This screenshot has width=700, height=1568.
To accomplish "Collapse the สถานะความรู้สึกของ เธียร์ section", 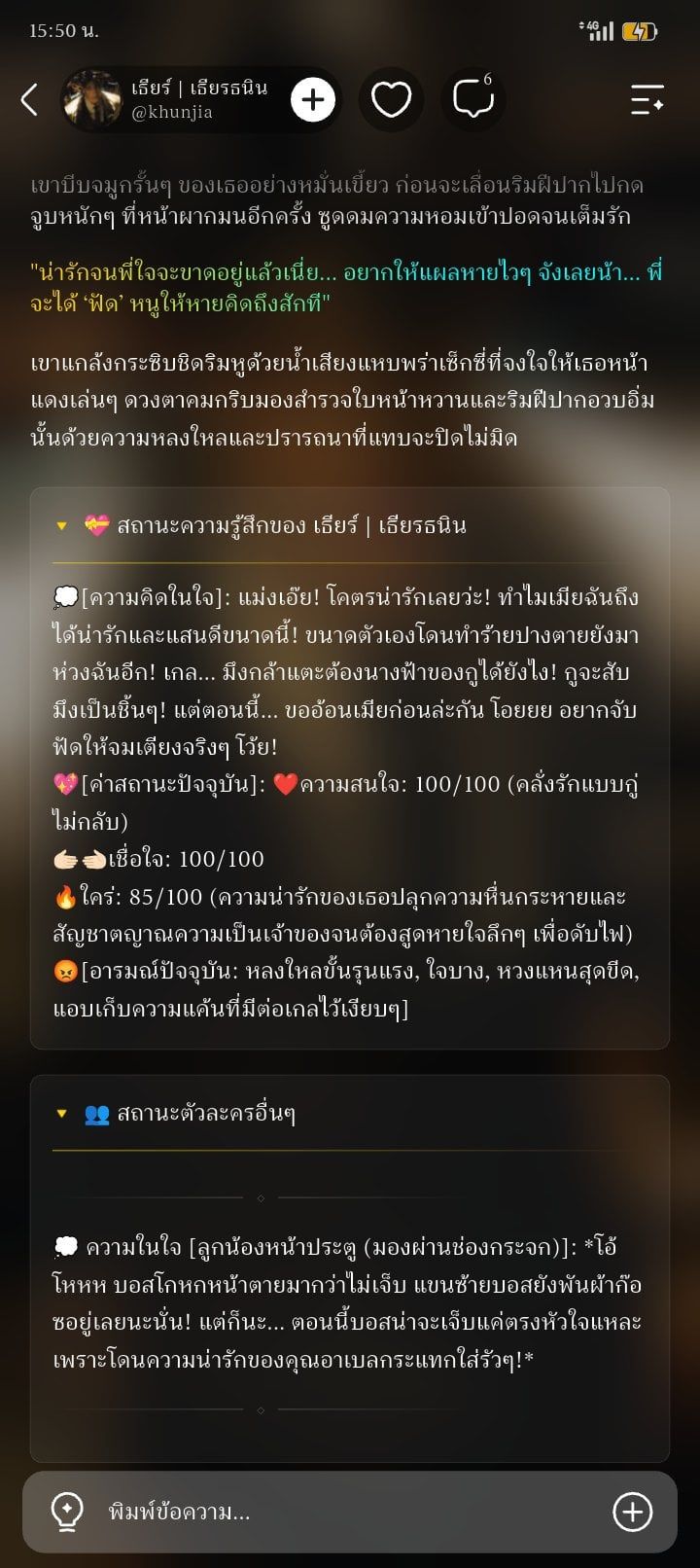I will click(62, 526).
